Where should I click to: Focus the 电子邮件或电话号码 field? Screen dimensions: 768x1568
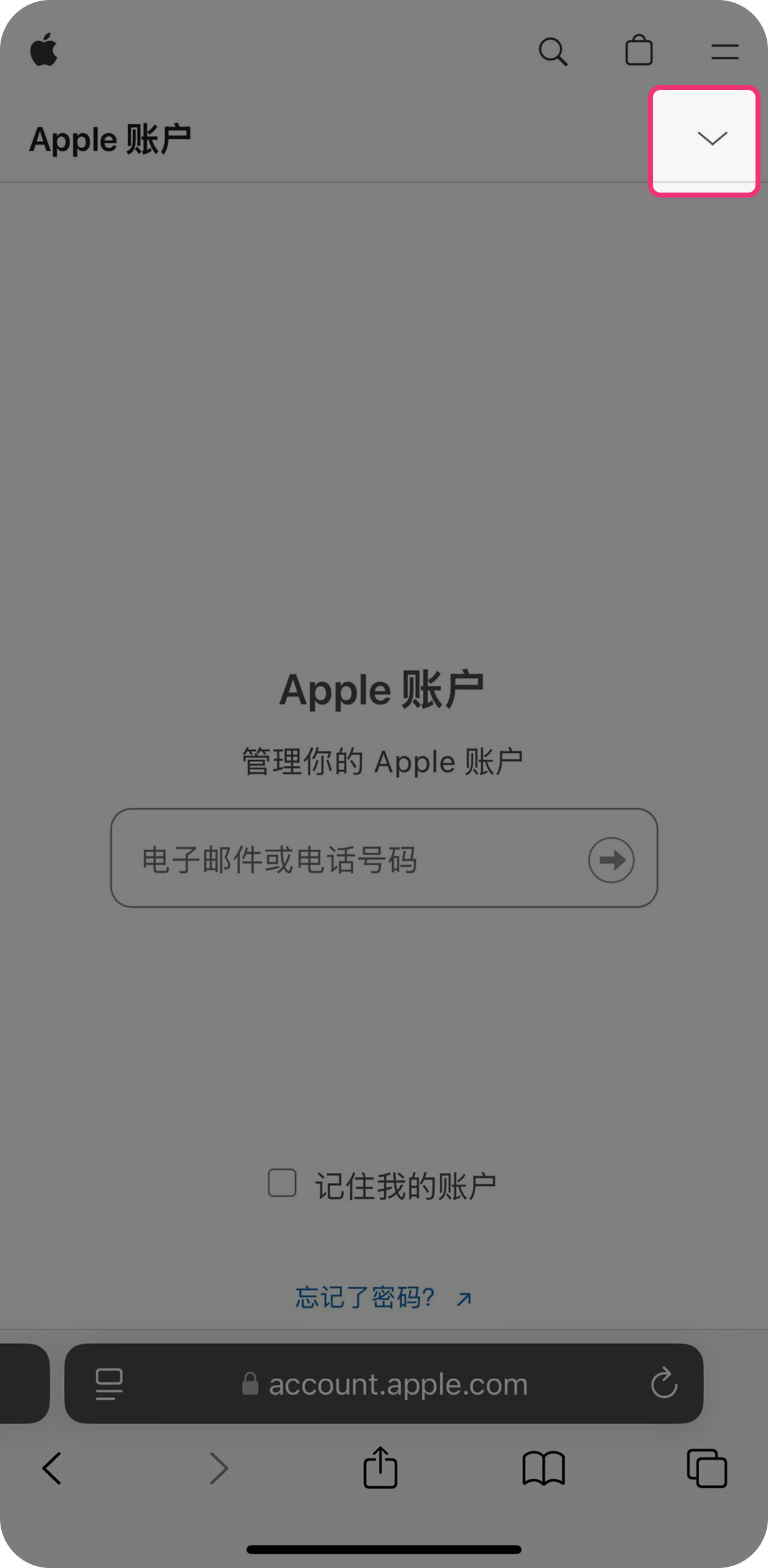tap(384, 858)
